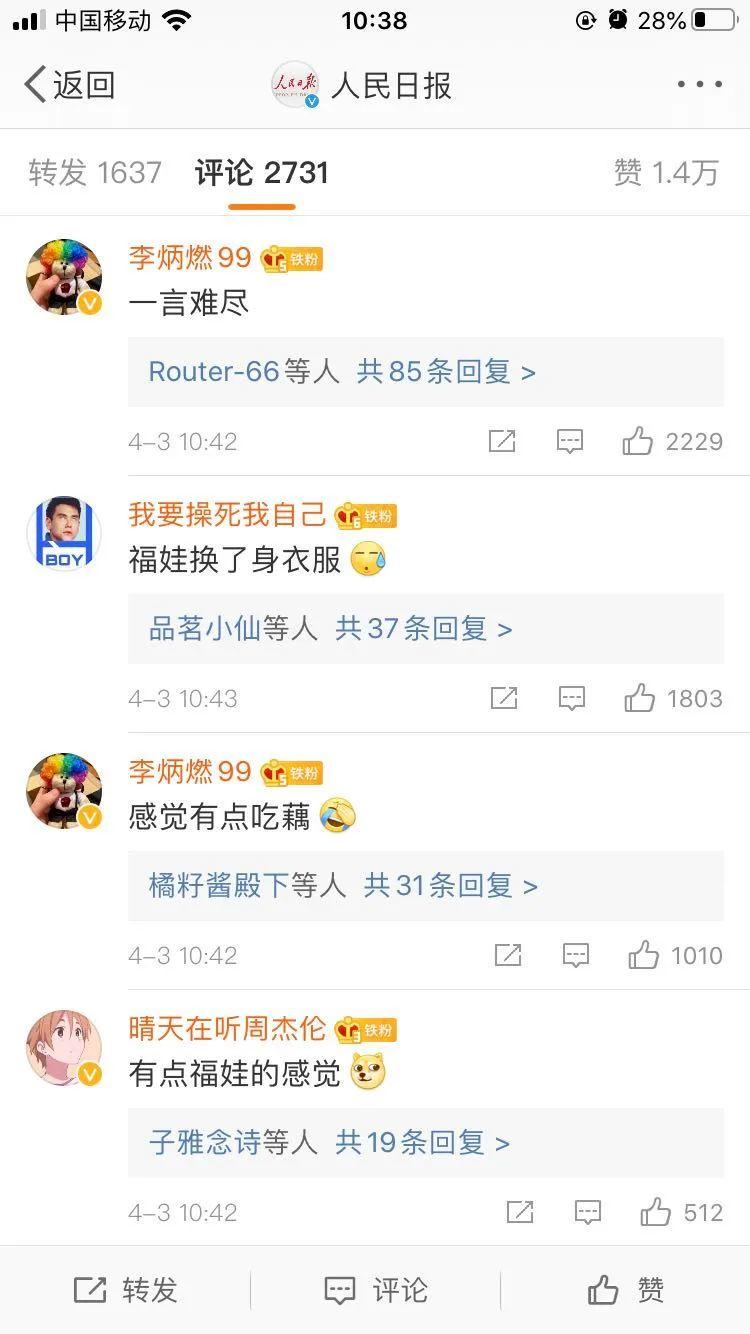Open 晴天在听周杰伦 username link
Image resolution: width=750 pixels, height=1334 pixels.
pos(227,1029)
